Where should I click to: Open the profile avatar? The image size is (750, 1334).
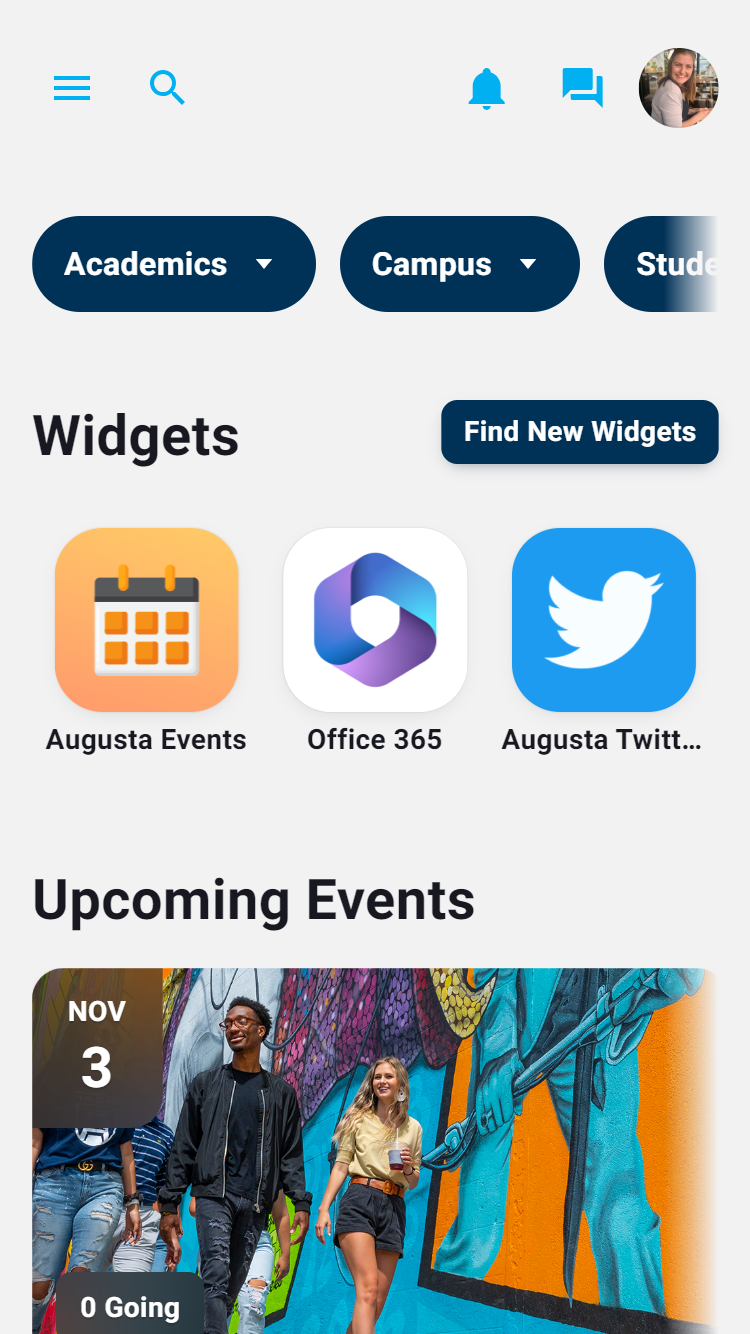(x=678, y=88)
